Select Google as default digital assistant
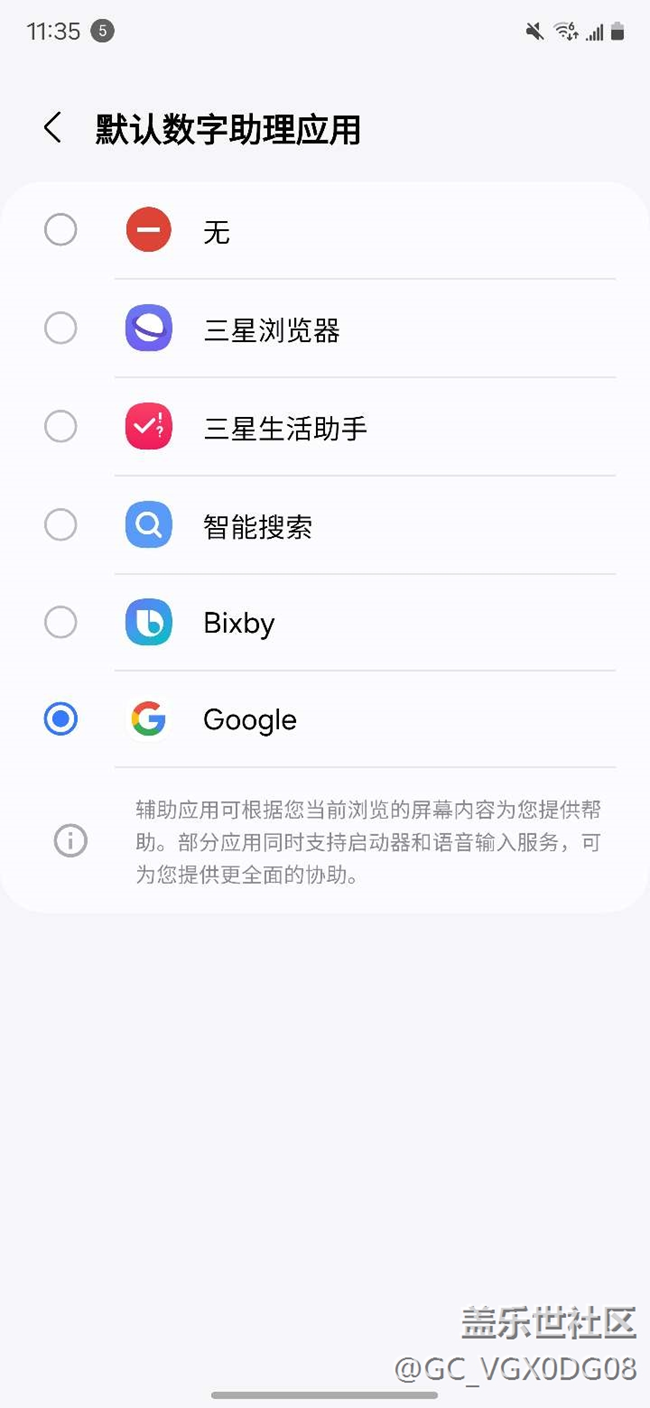 click(61, 719)
